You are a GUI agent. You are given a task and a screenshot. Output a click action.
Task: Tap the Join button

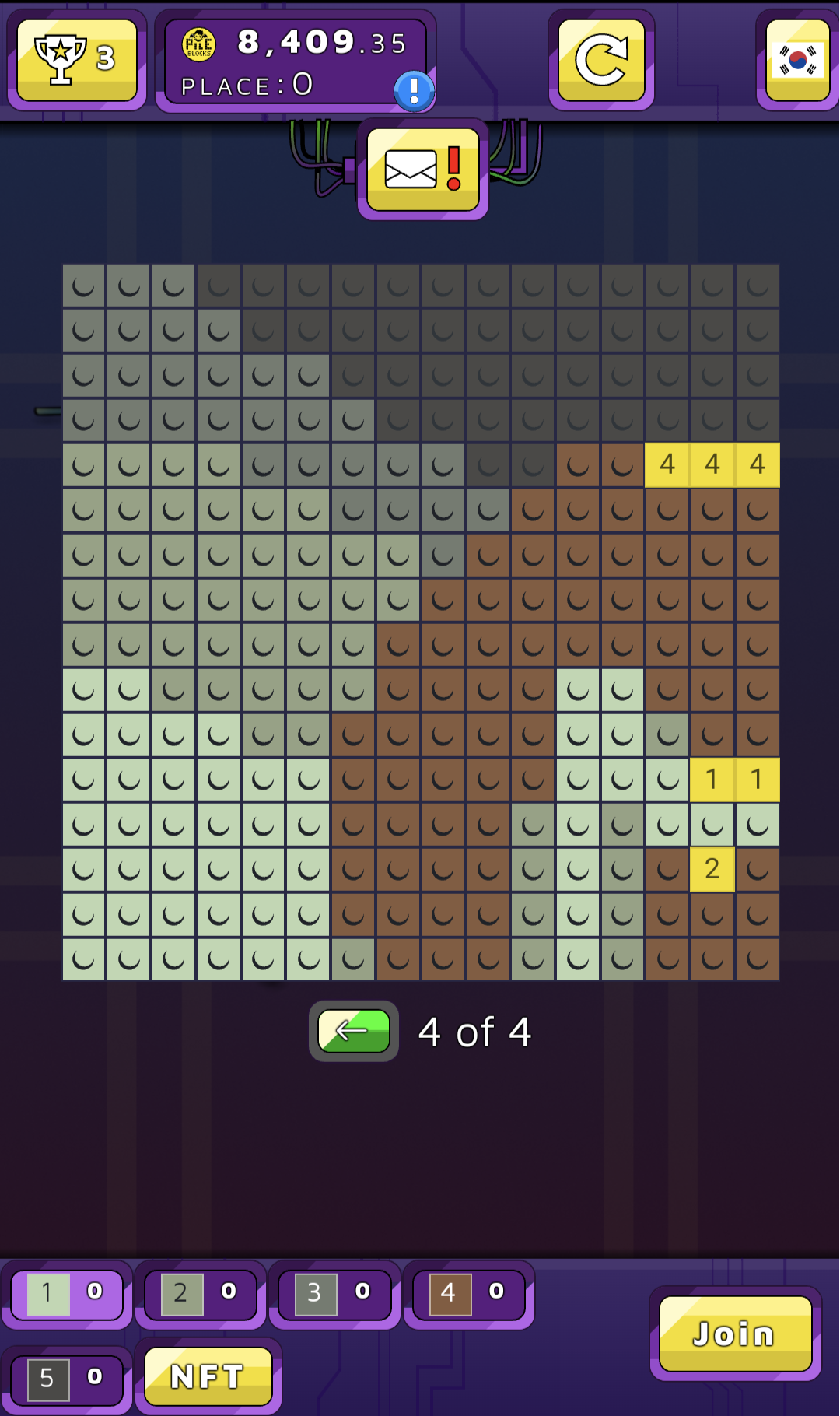pyautogui.click(x=735, y=1334)
